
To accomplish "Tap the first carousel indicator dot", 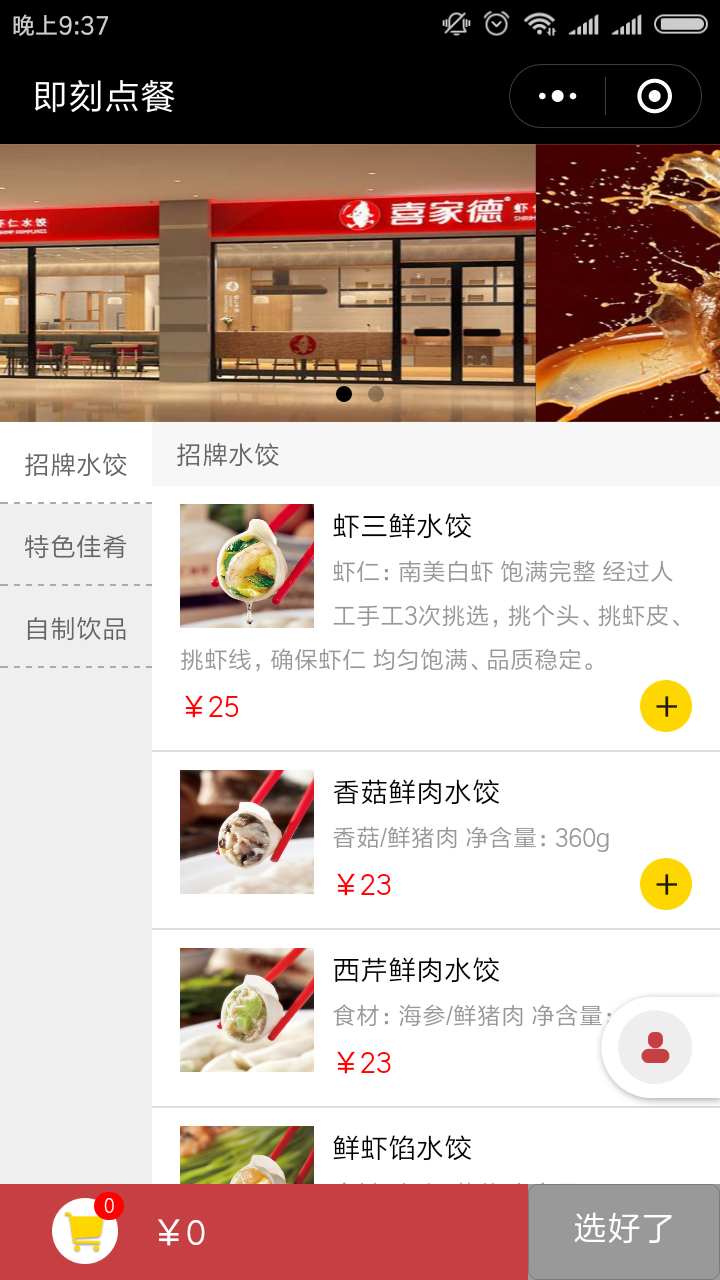I will tap(344, 395).
